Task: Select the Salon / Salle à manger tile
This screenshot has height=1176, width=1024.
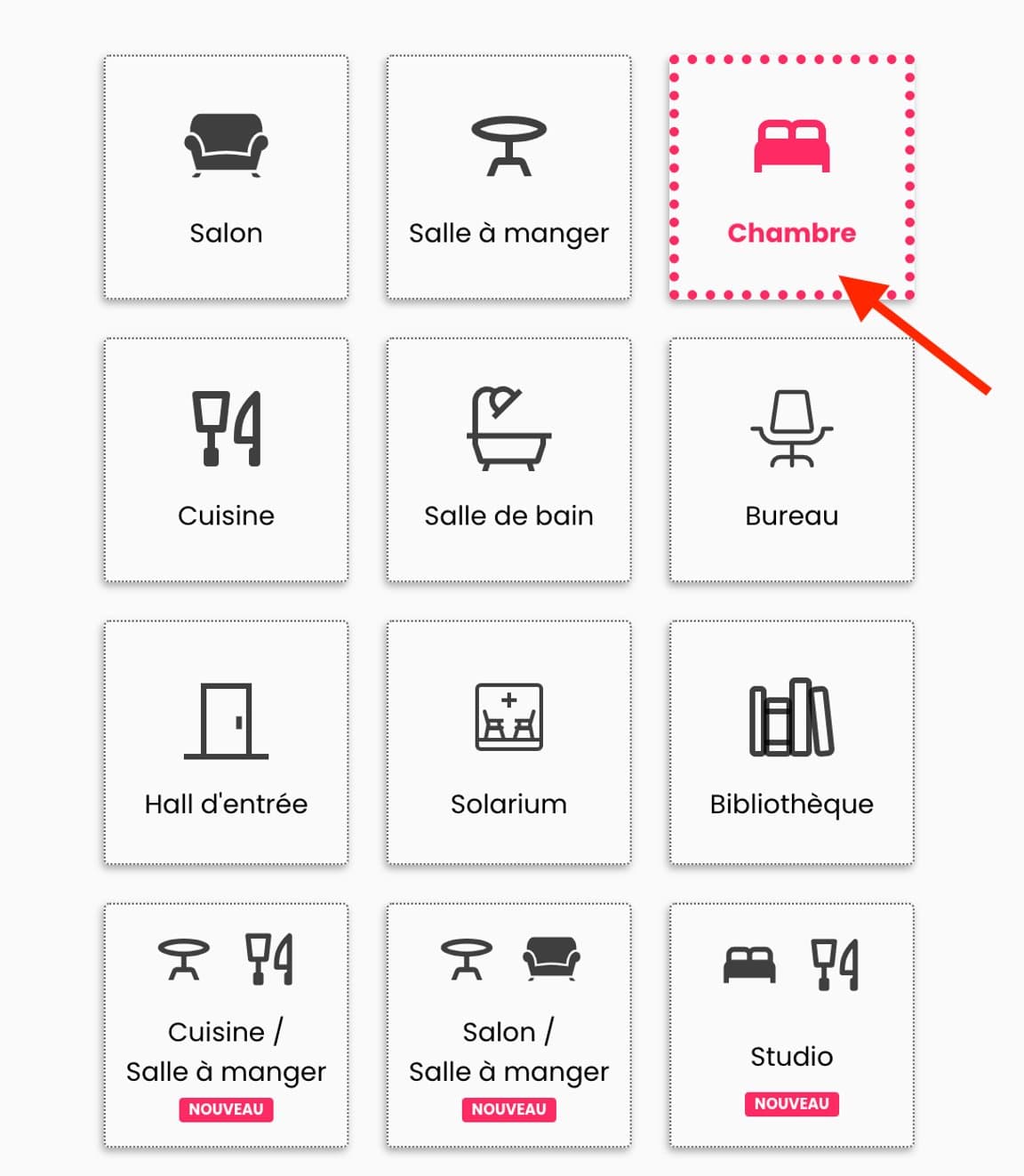Action: tap(508, 1025)
